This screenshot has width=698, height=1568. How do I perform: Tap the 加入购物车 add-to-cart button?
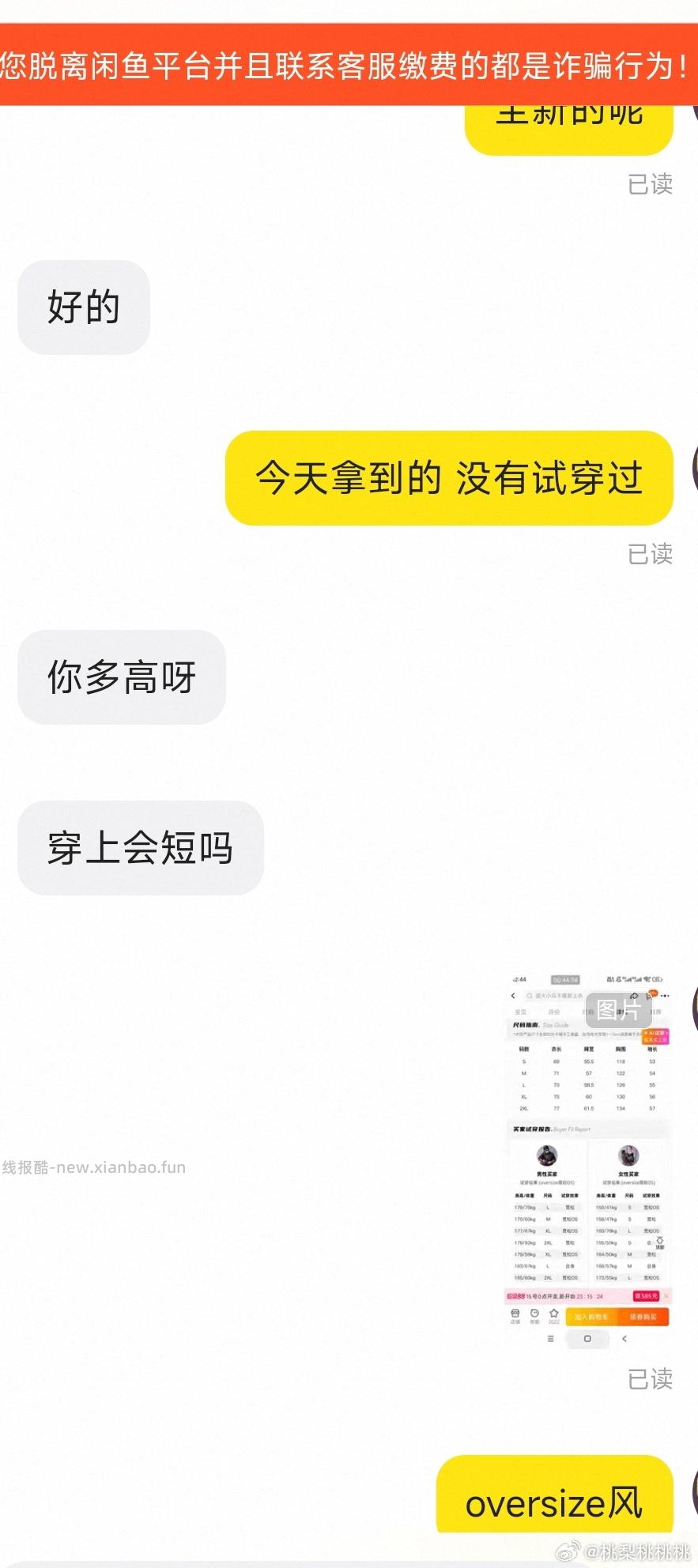coord(592,1317)
